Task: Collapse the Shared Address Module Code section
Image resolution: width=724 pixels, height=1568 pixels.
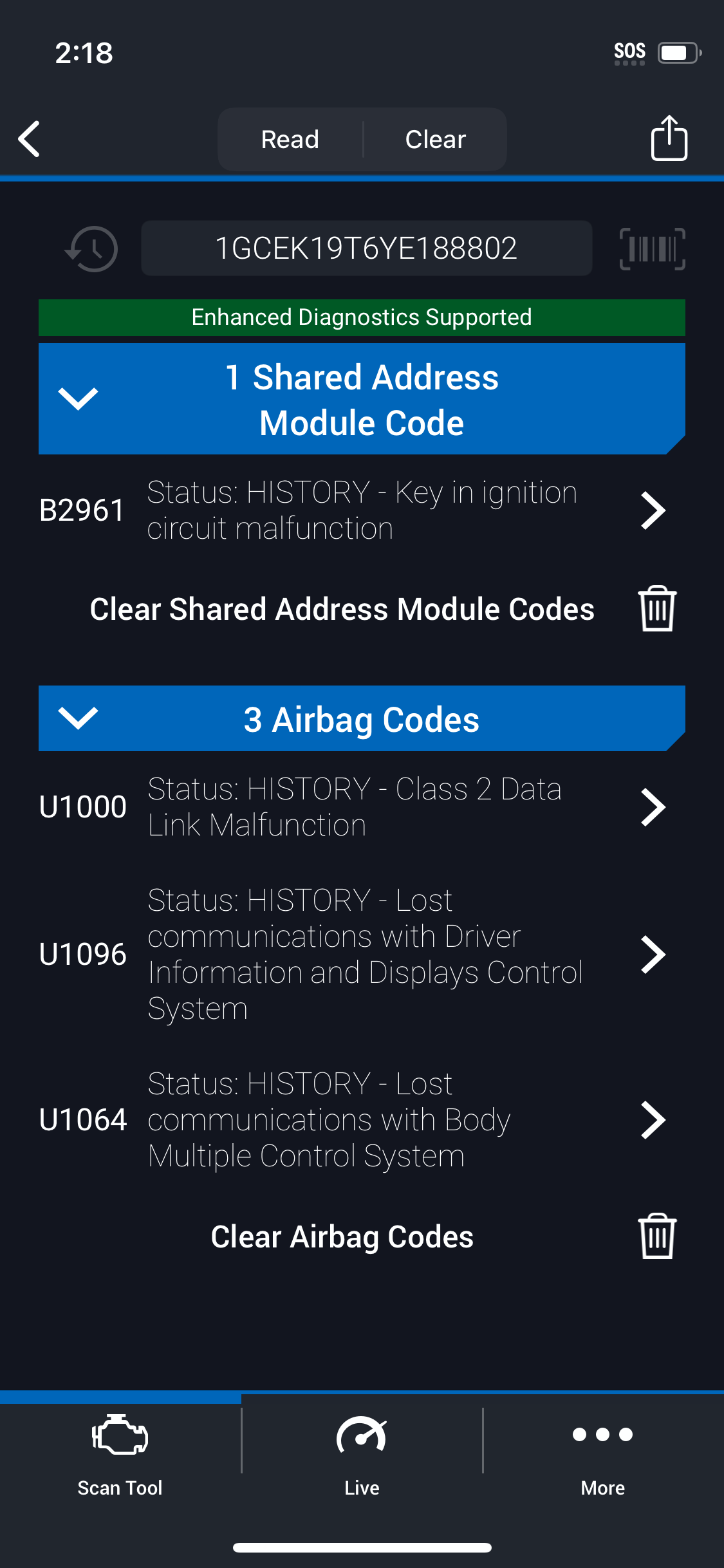Action: [x=362, y=399]
